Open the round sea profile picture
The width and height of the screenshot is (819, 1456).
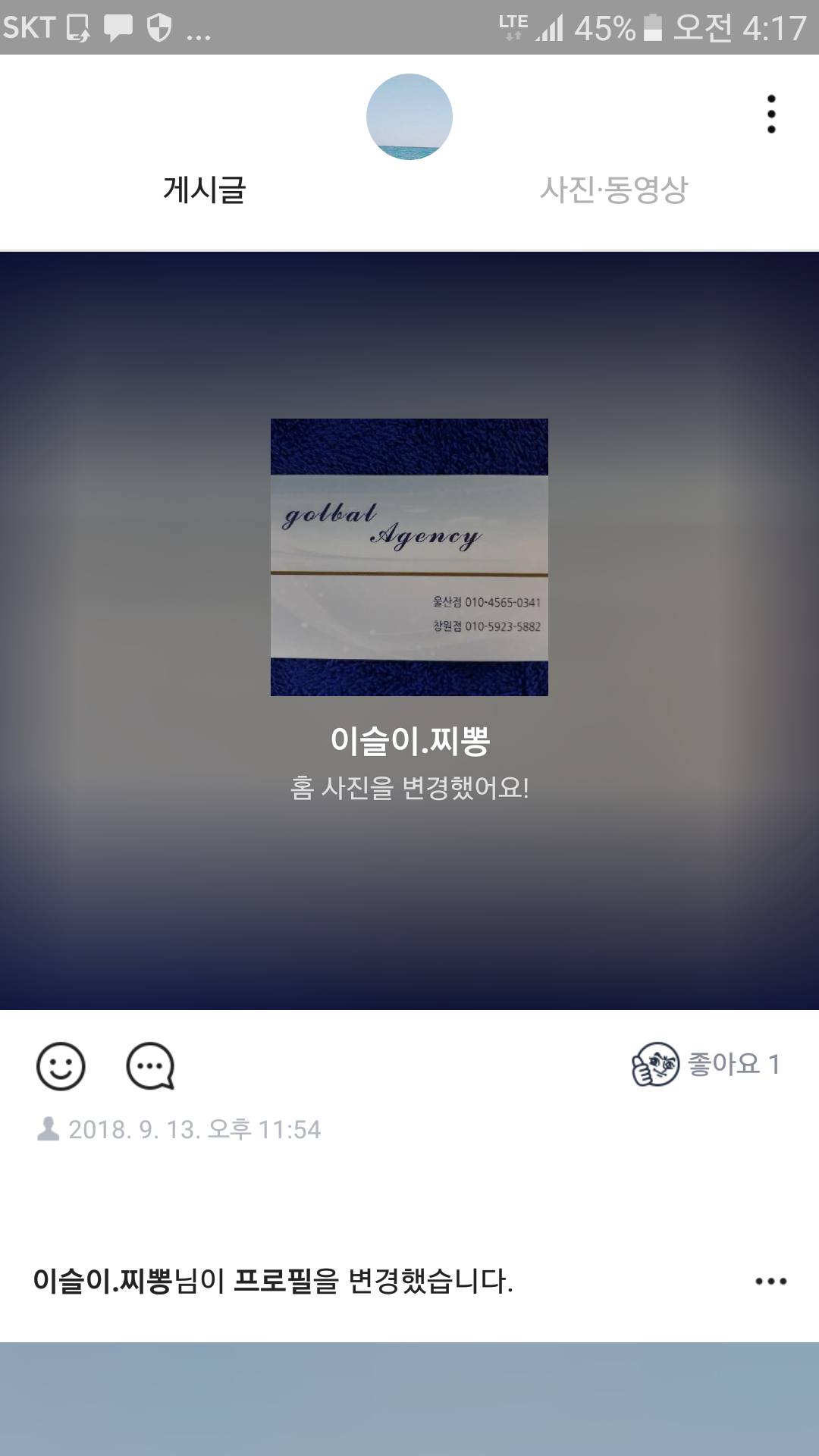point(409,117)
